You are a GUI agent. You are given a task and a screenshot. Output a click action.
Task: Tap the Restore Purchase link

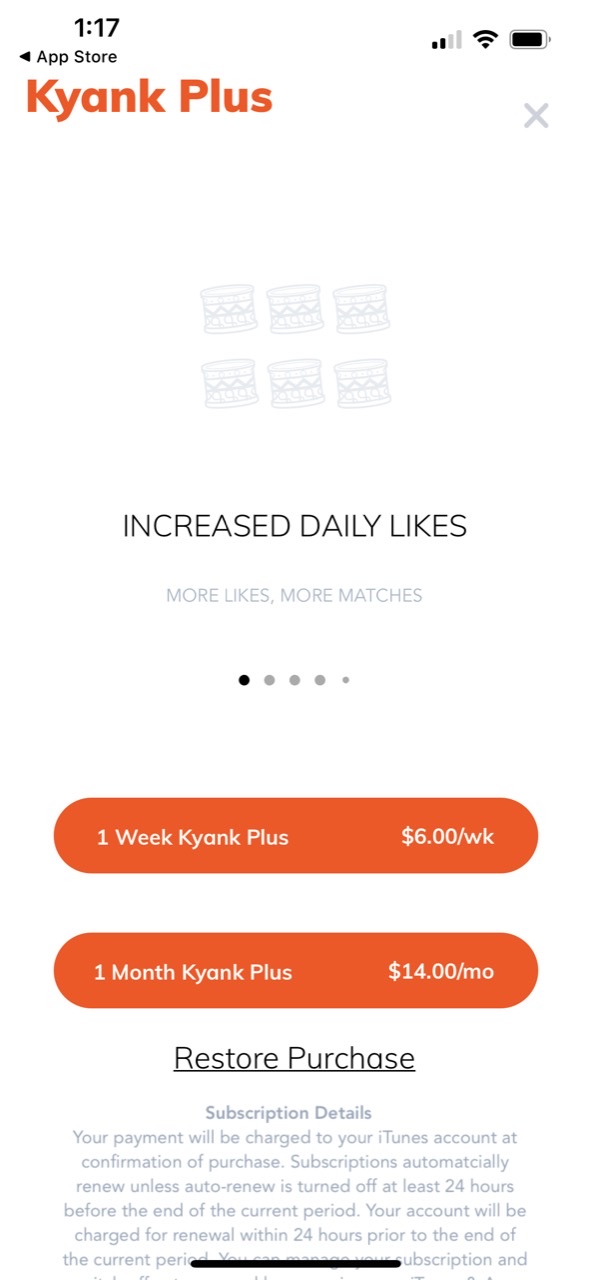[x=294, y=1058]
